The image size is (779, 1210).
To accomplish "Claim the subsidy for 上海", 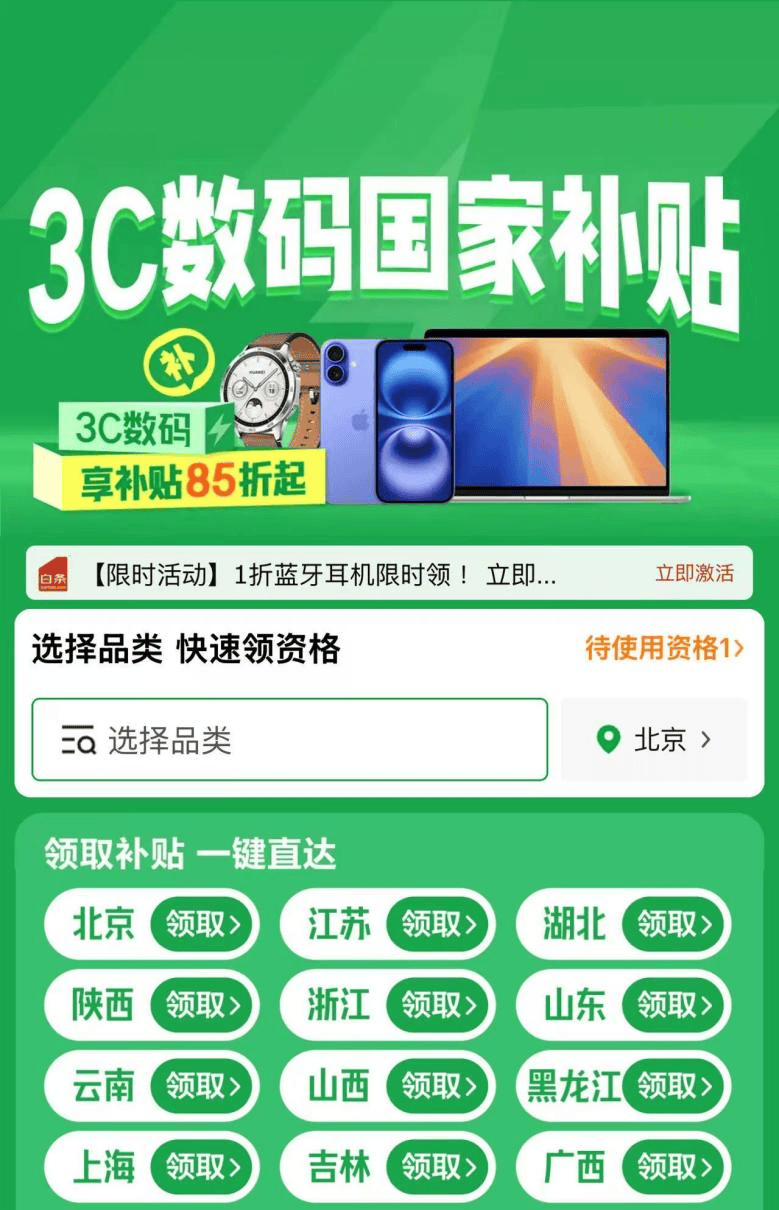I will 203,1167.
